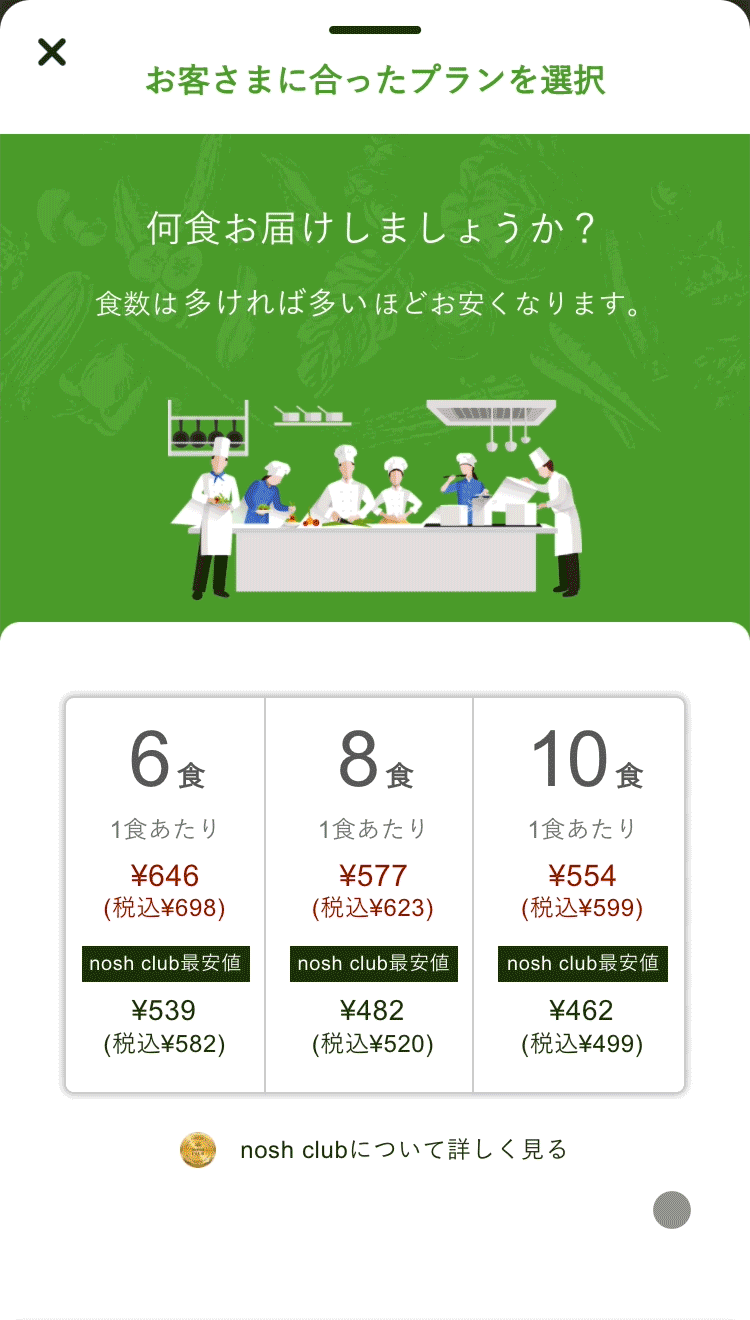Close the plan selection sheet

[x=52, y=52]
